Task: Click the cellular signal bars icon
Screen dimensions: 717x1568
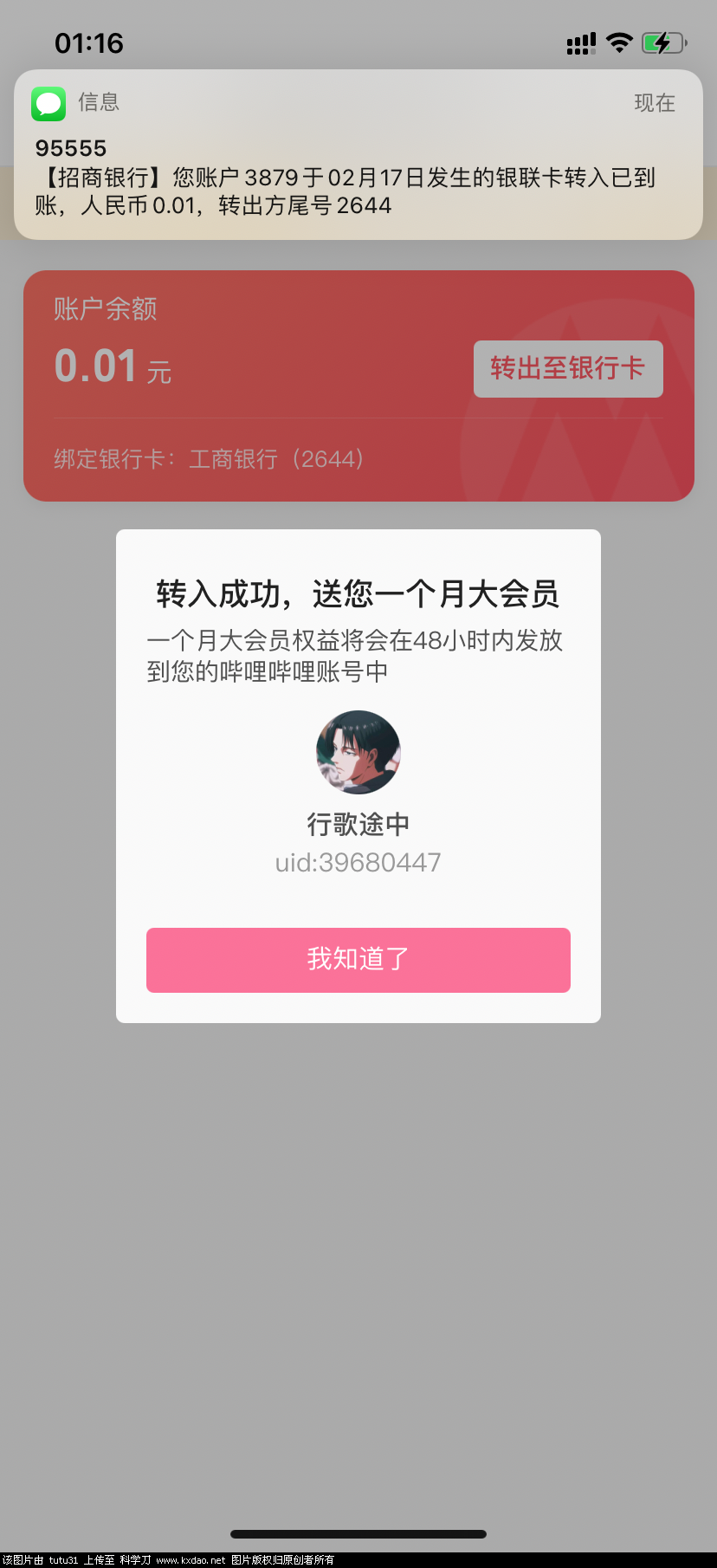Action: 579,42
